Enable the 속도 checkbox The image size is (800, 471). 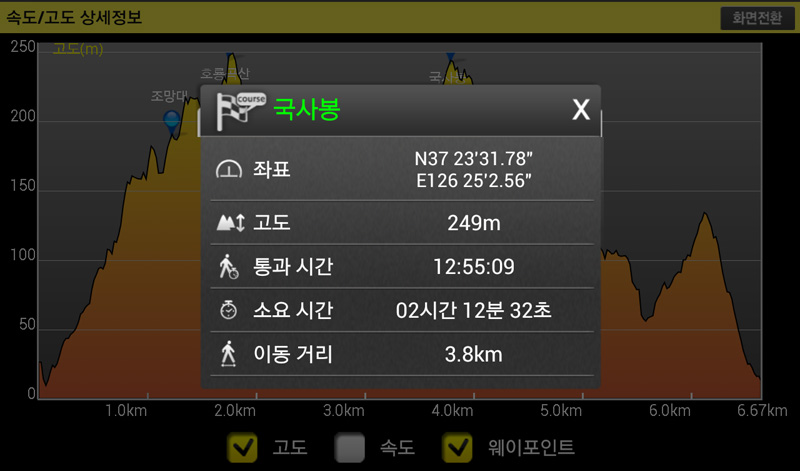(350, 447)
